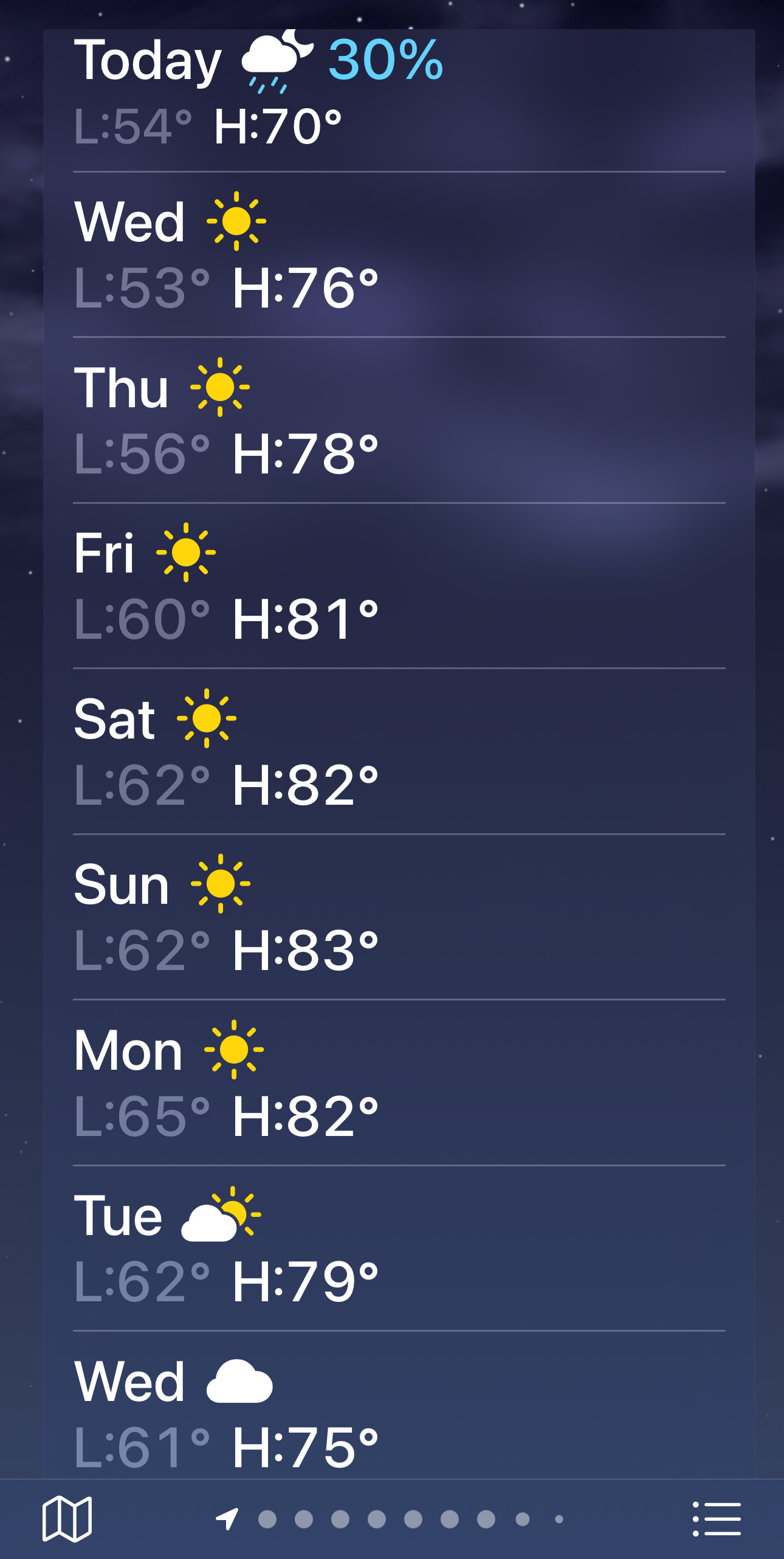Open the city list

point(717,1518)
